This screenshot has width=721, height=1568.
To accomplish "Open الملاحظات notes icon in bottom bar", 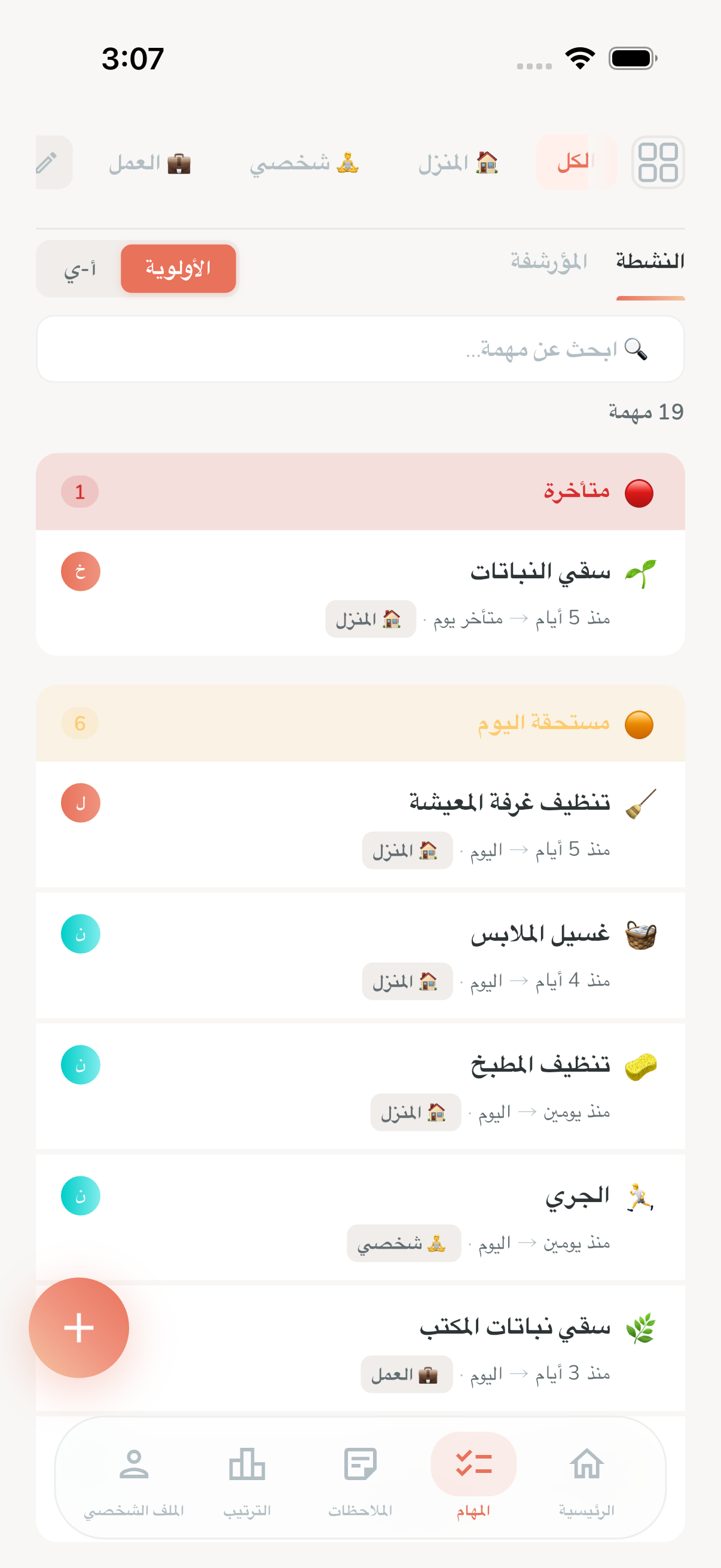I will (360, 1465).
